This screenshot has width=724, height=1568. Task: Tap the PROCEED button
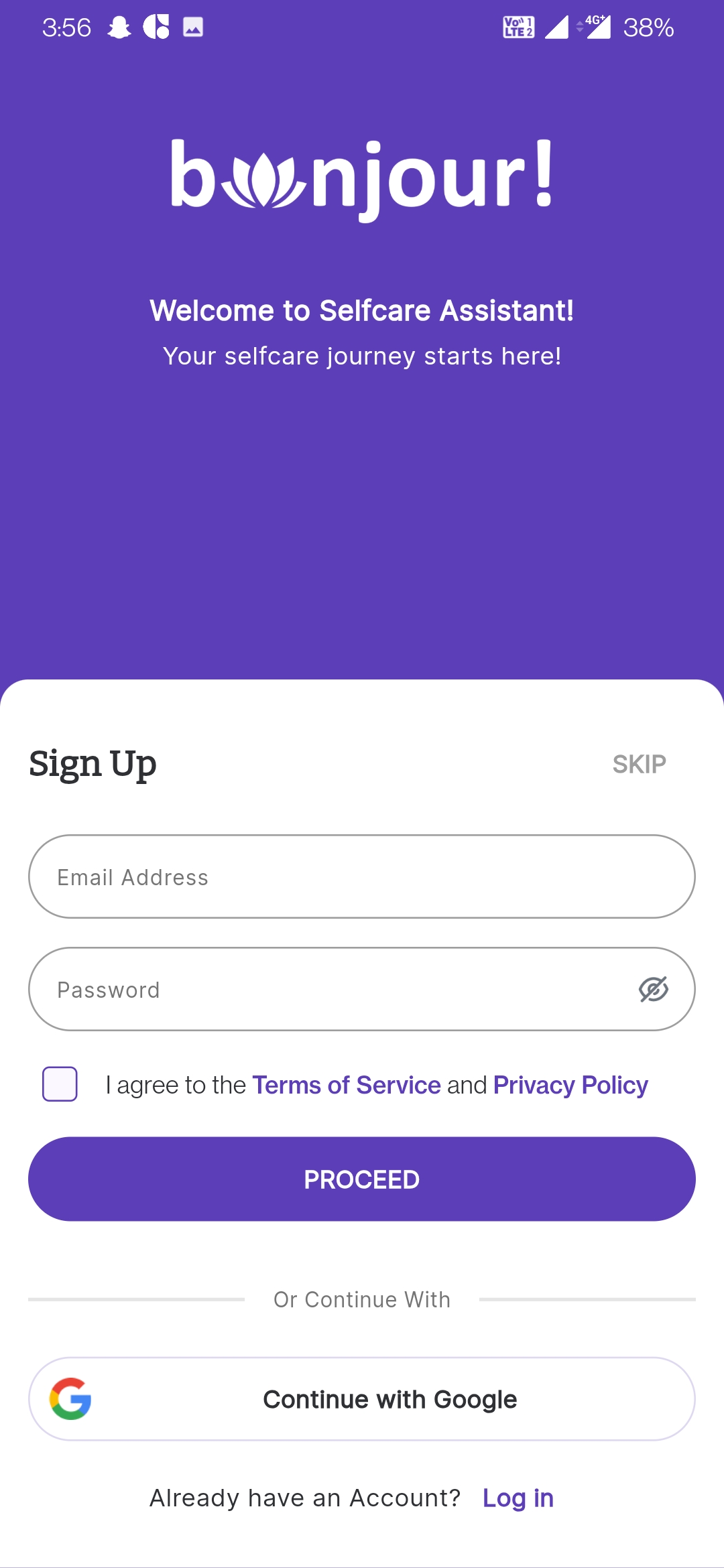pyautogui.click(x=362, y=1179)
